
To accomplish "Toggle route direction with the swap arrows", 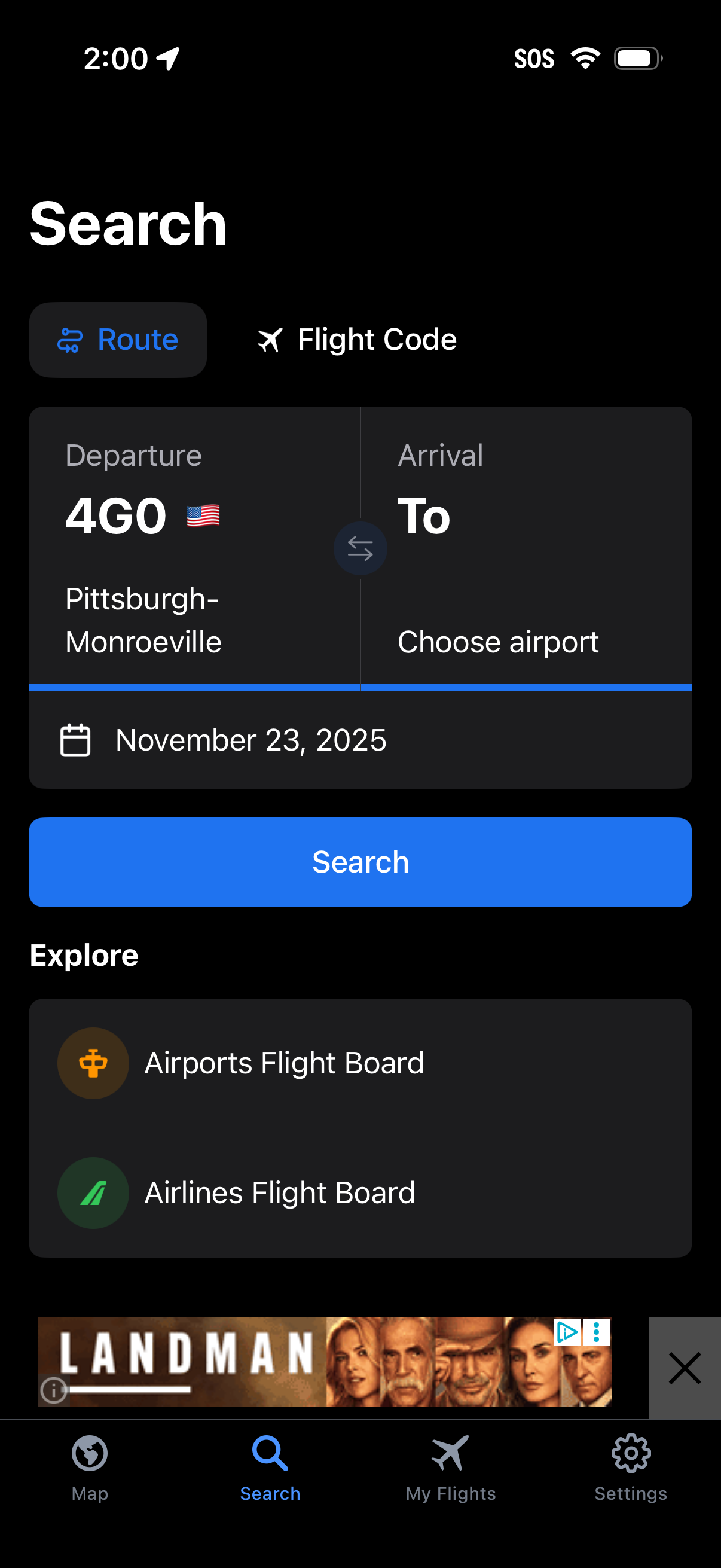I will coord(360,548).
